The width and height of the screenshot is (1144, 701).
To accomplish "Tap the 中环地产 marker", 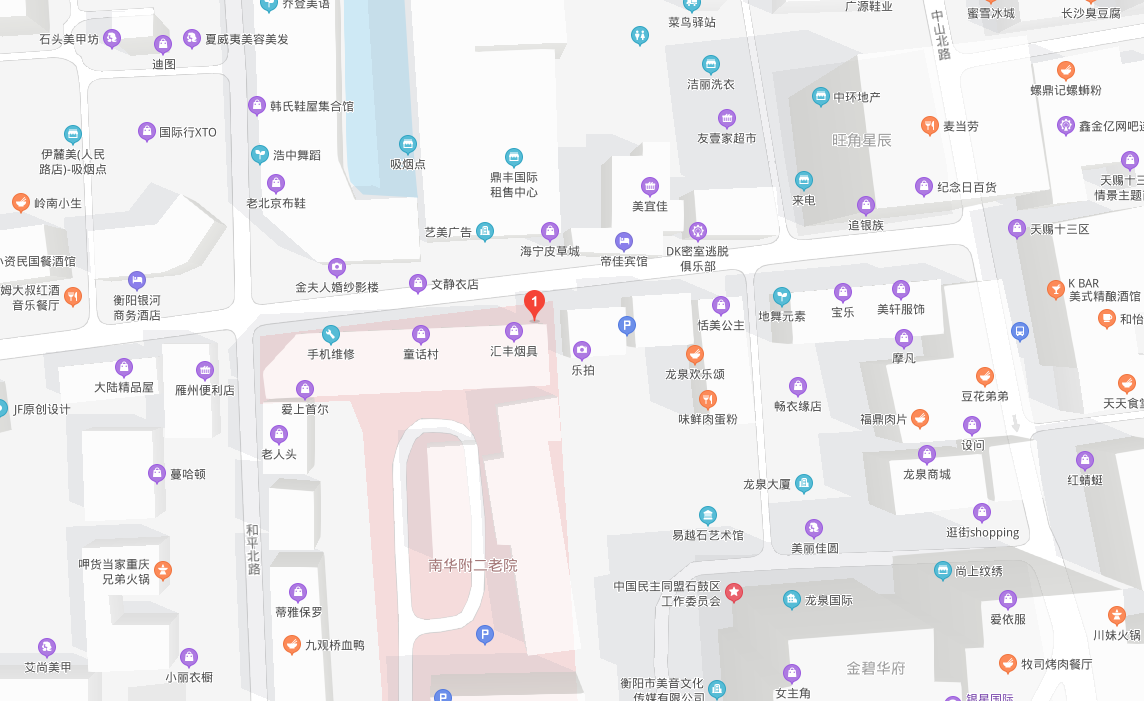I will point(821,96).
